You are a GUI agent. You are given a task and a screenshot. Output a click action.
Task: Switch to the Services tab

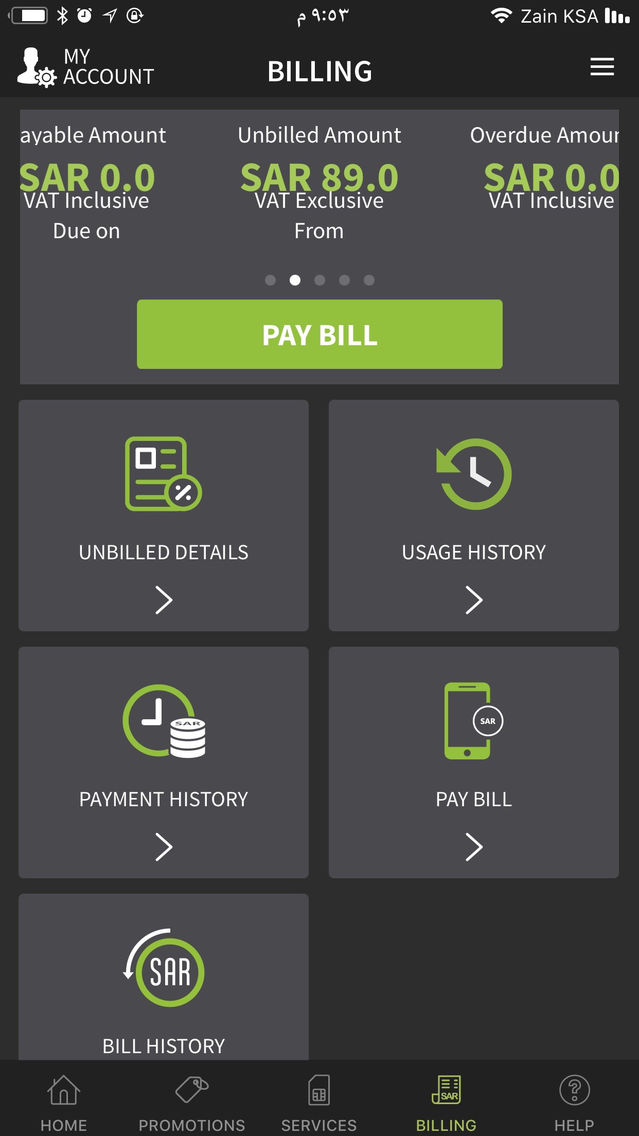tap(319, 1103)
